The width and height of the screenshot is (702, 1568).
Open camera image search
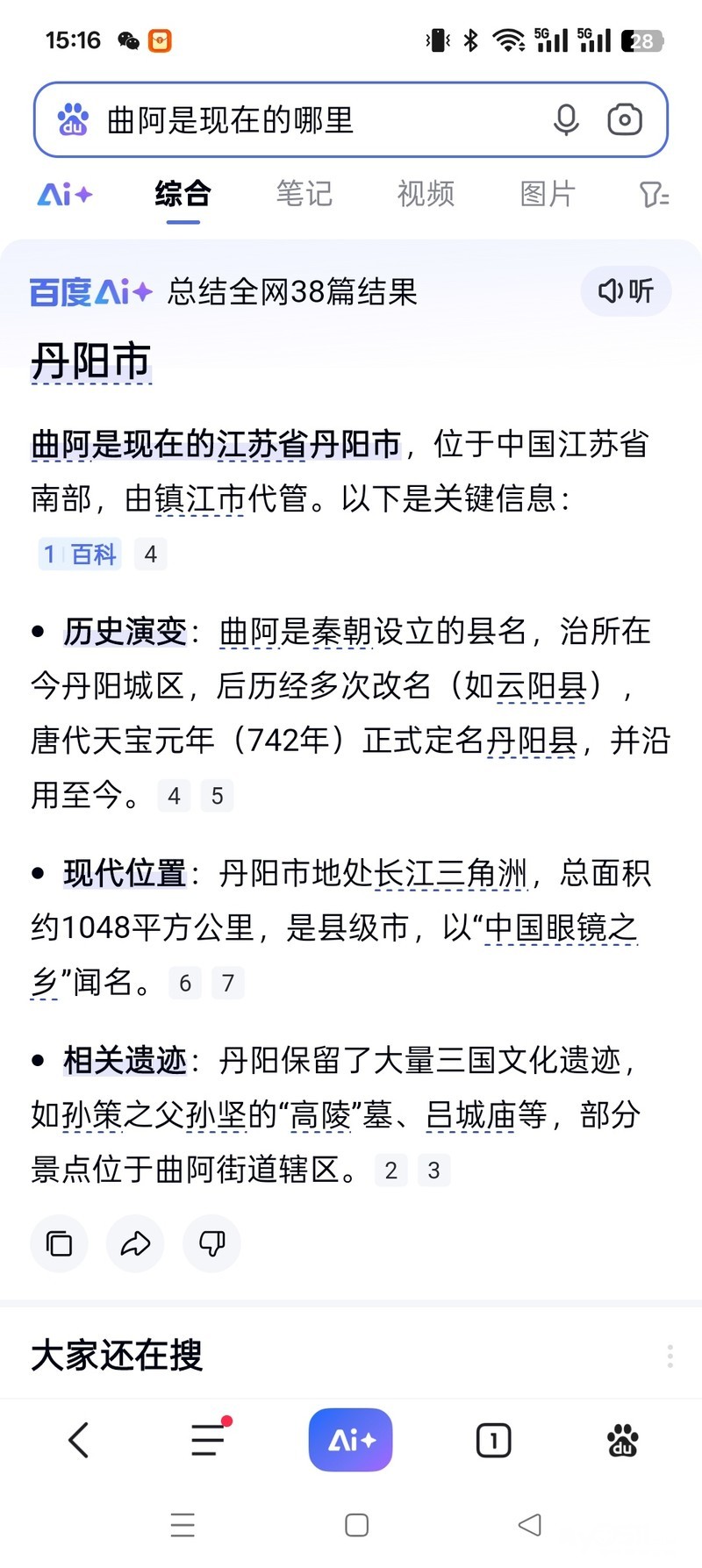625,120
